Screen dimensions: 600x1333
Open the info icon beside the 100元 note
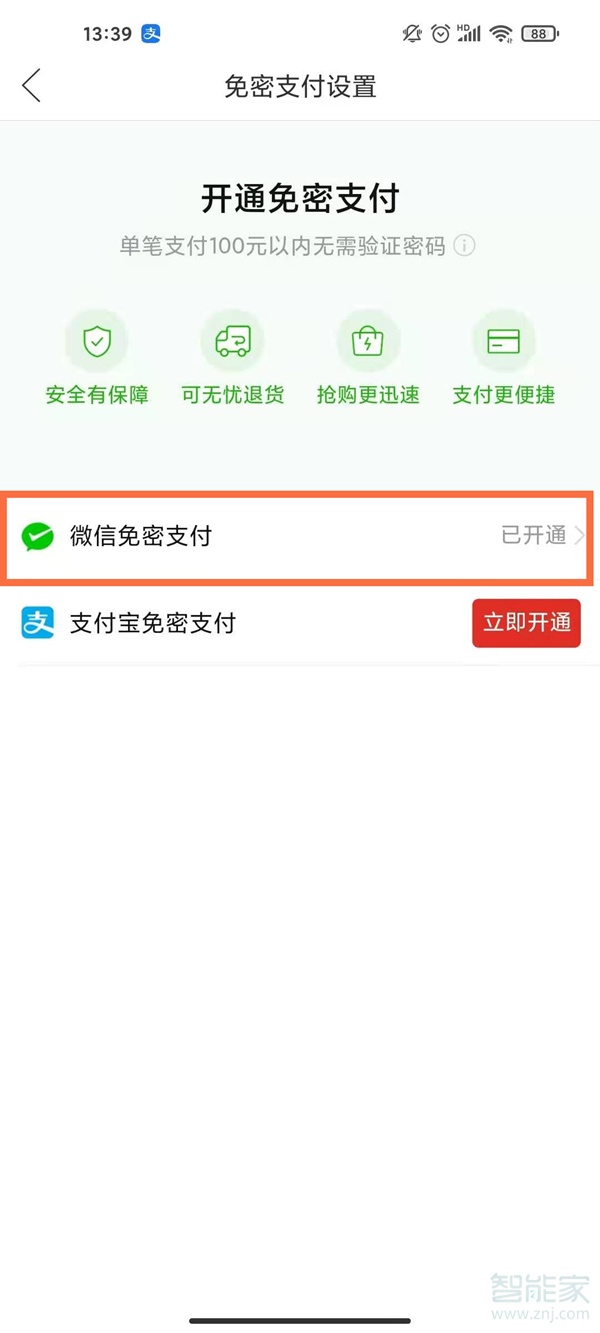pyautogui.click(x=464, y=246)
